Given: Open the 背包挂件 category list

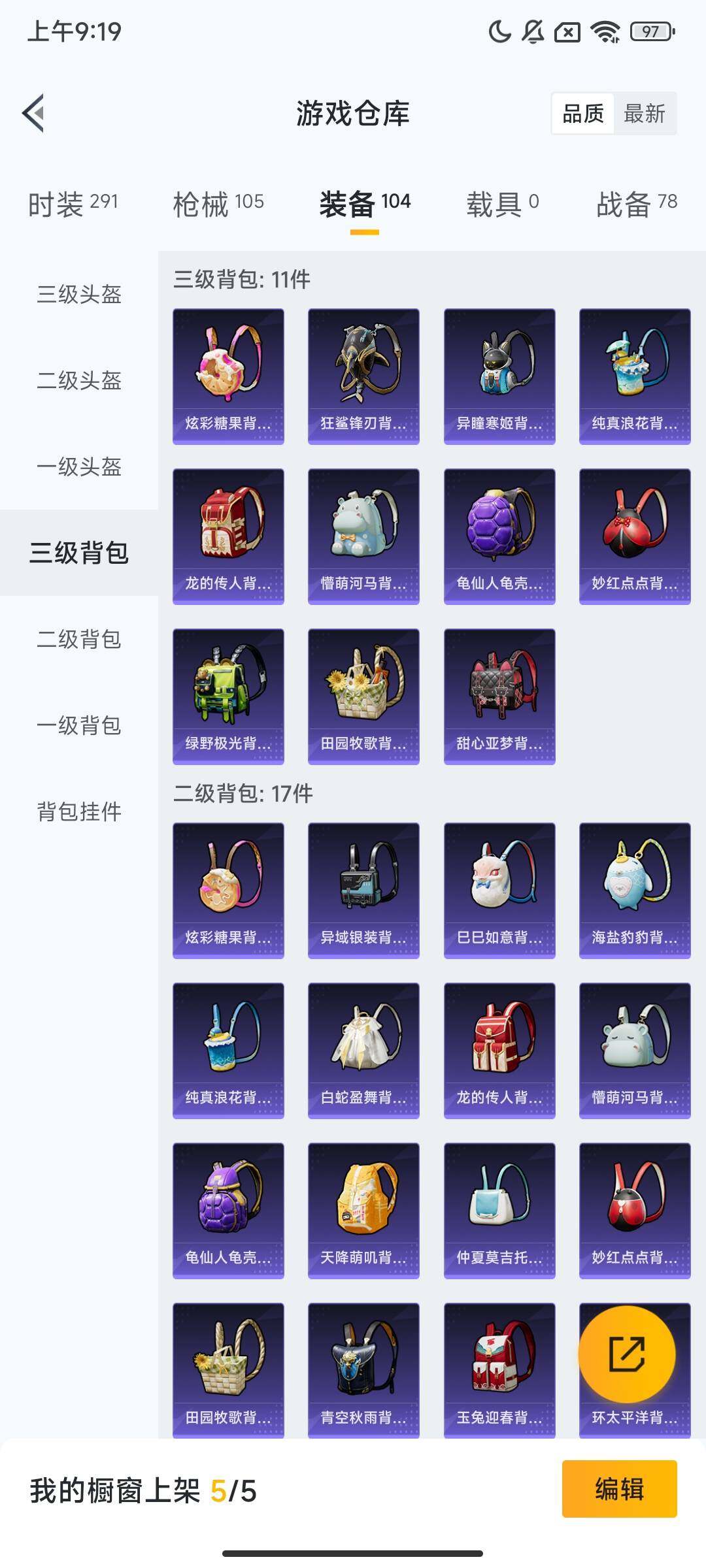Looking at the screenshot, I should point(78,810).
